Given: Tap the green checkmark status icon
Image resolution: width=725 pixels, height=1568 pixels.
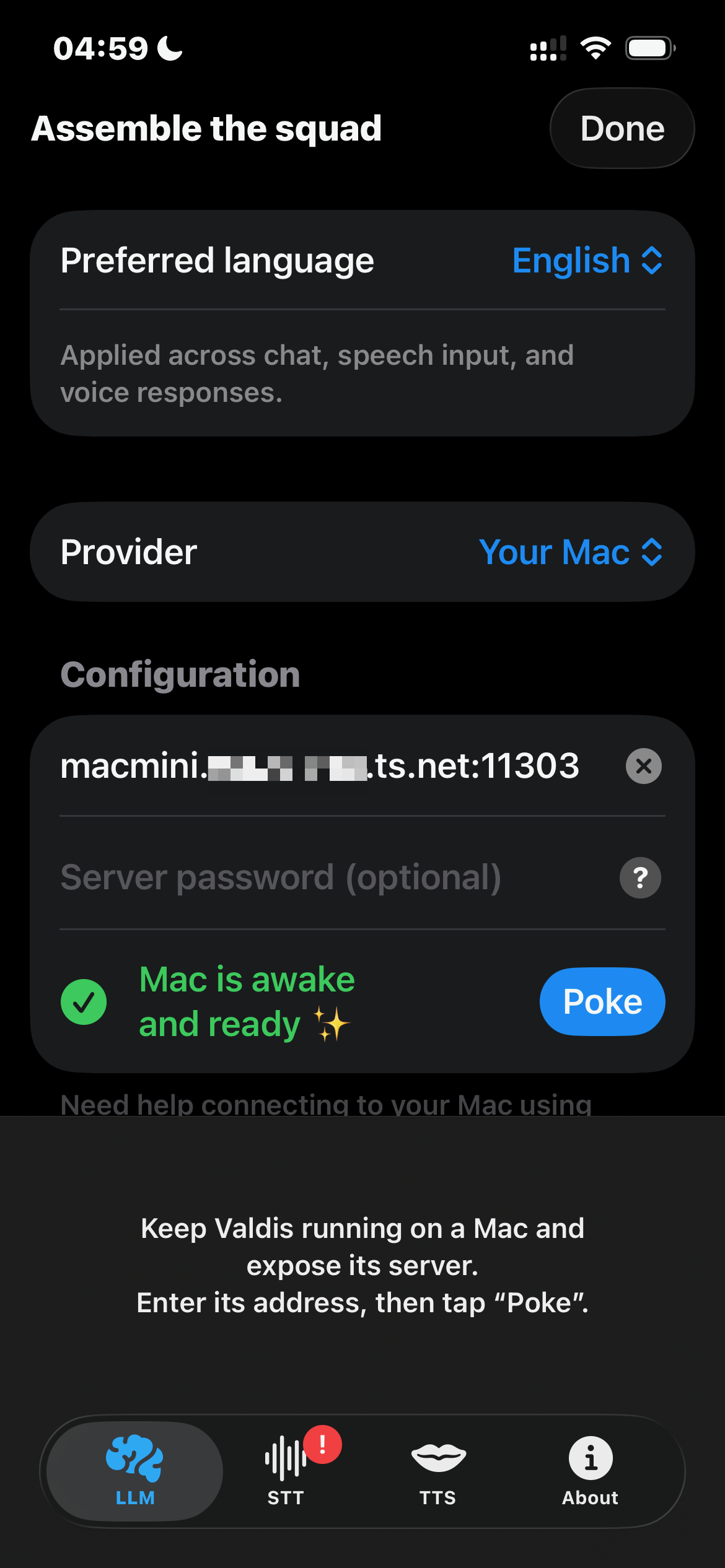Looking at the screenshot, I should (x=84, y=1001).
